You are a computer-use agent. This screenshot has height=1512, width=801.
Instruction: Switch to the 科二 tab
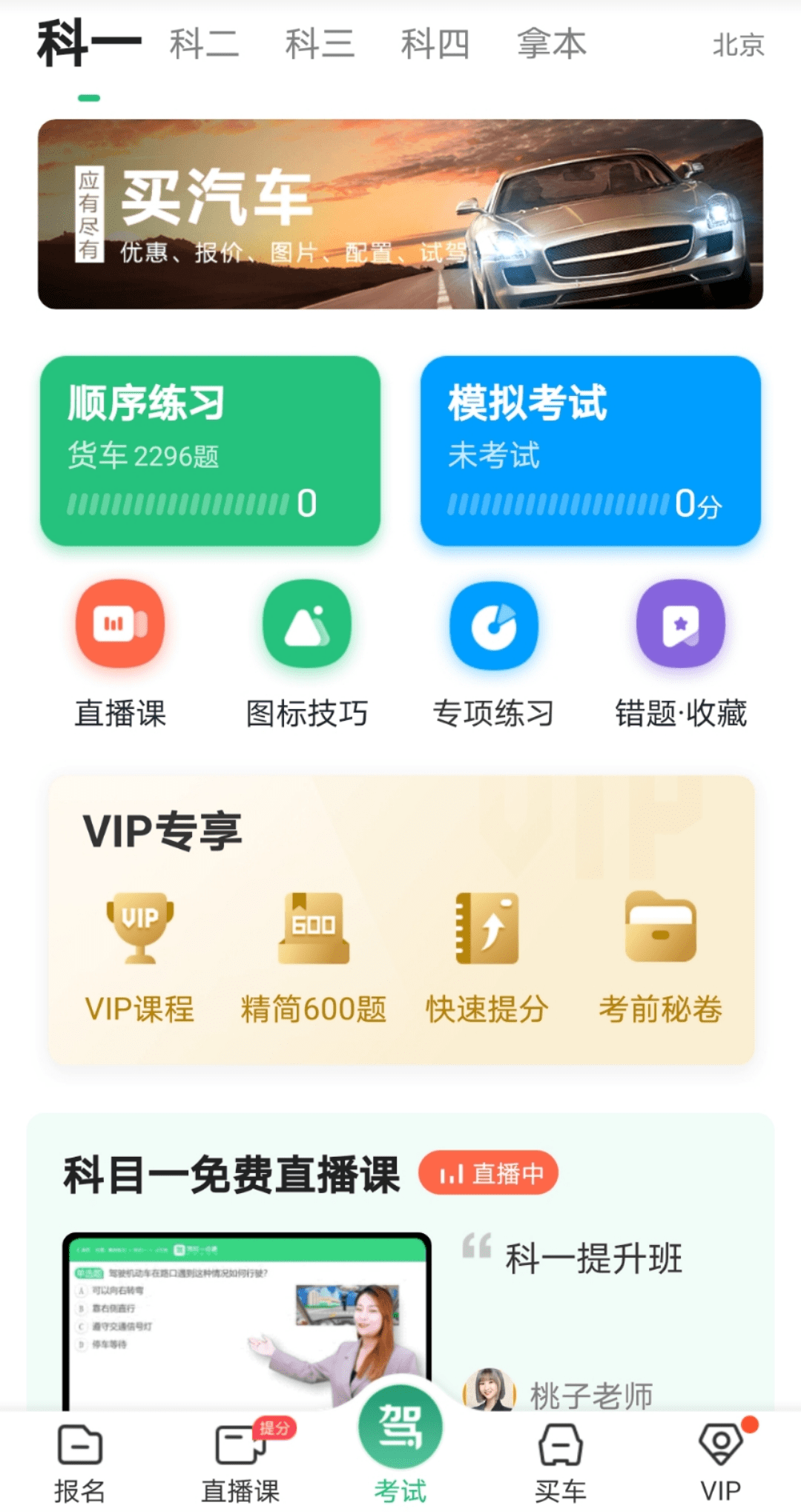204,44
